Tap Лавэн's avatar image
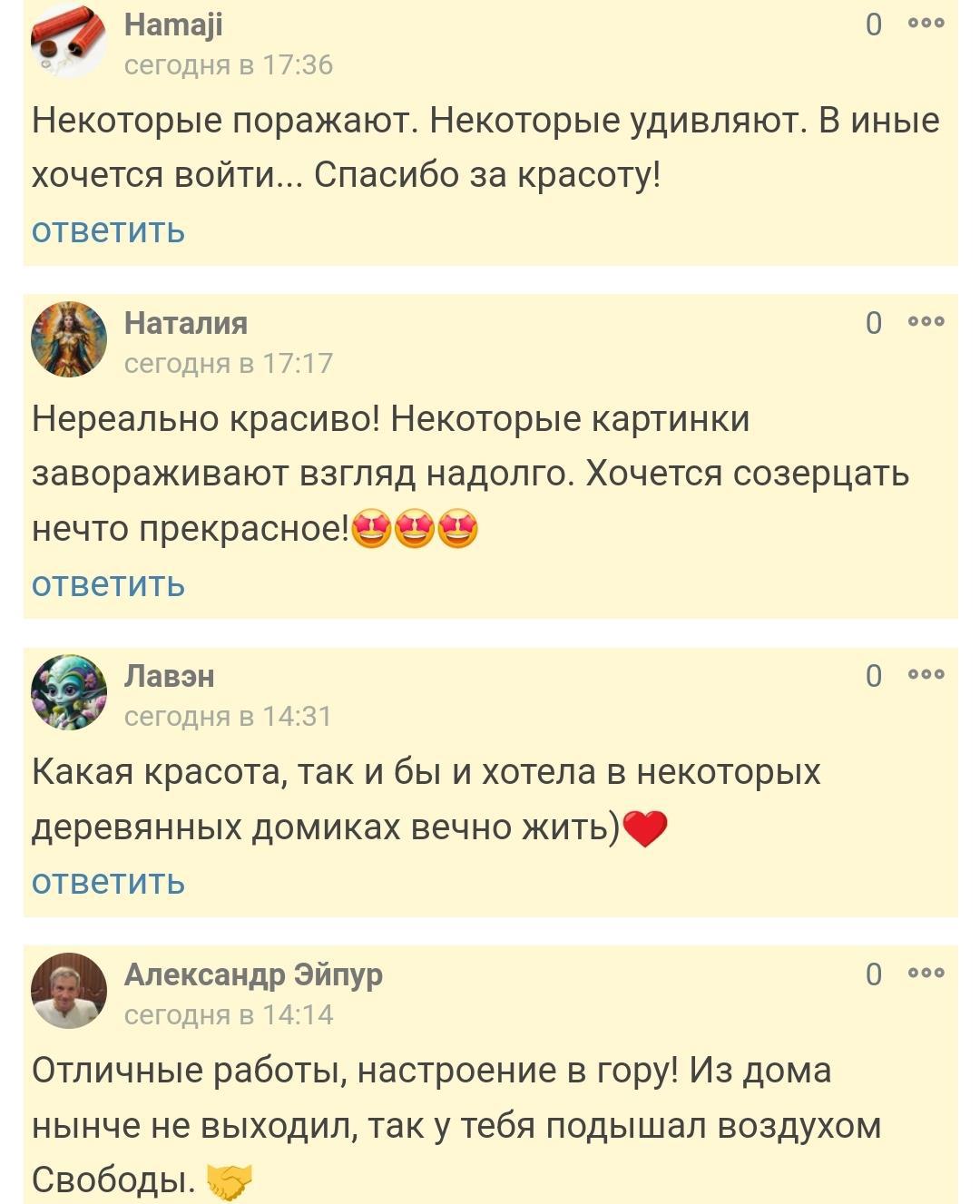 (x=69, y=692)
